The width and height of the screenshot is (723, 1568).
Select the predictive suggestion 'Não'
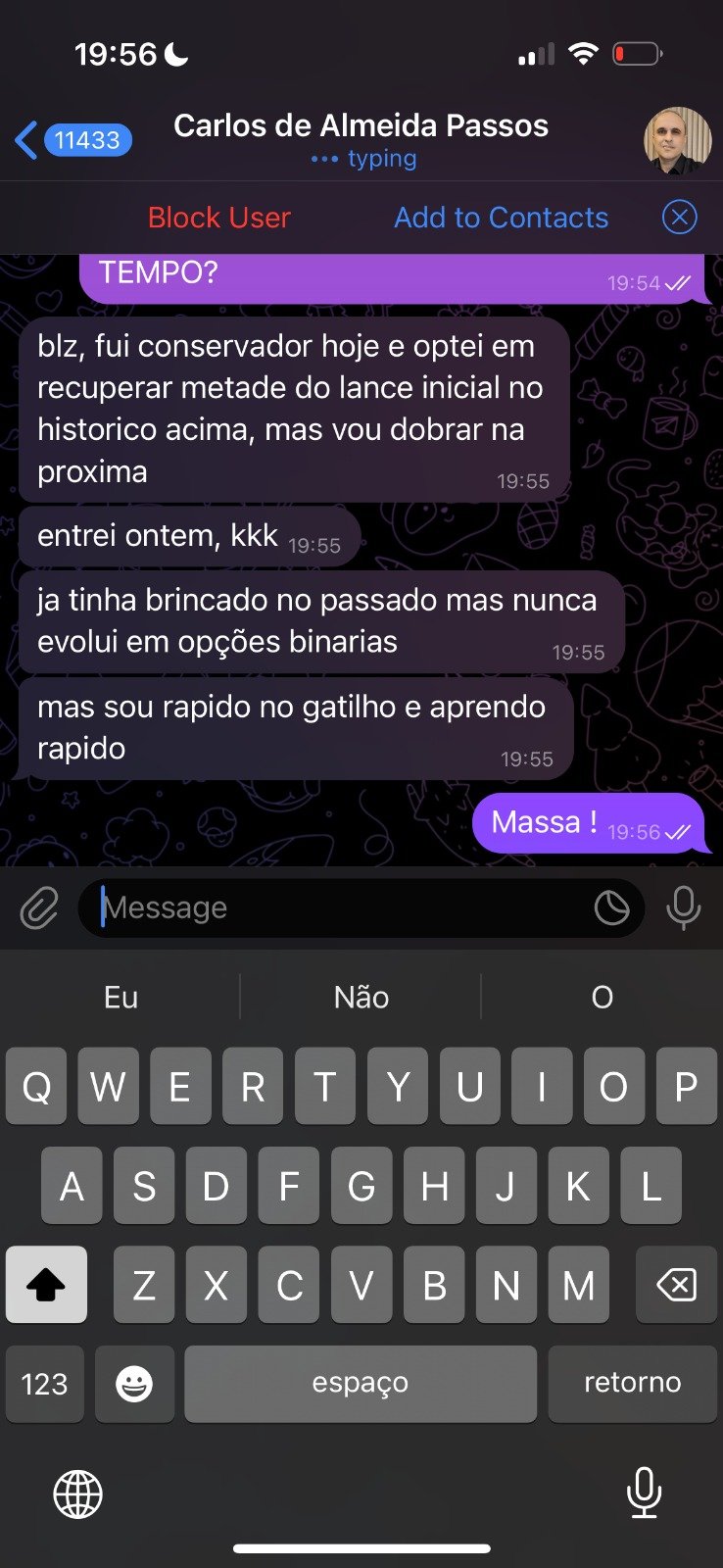[361, 997]
